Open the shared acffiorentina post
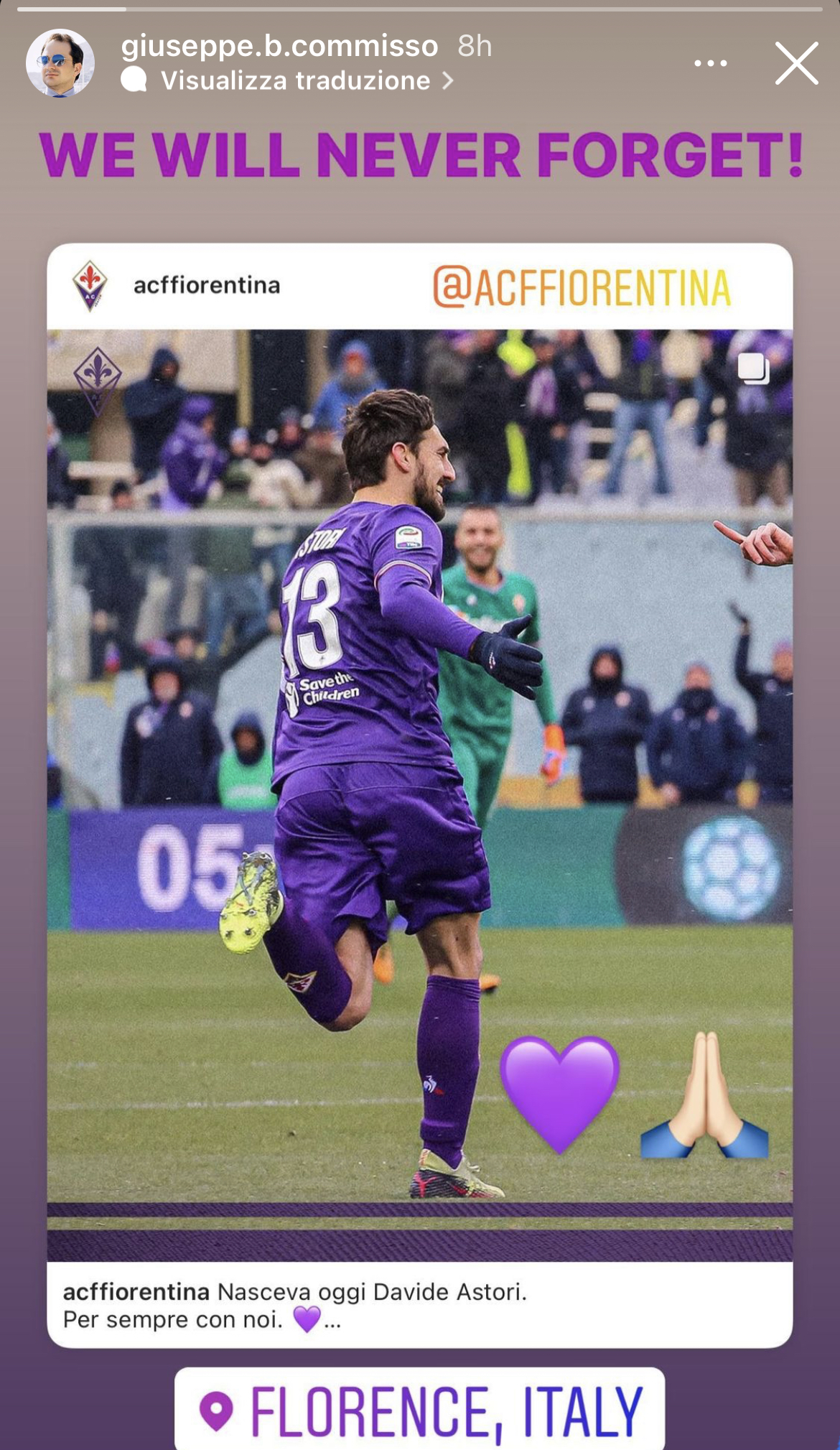This screenshot has height=1450, width=840. click(x=419, y=790)
